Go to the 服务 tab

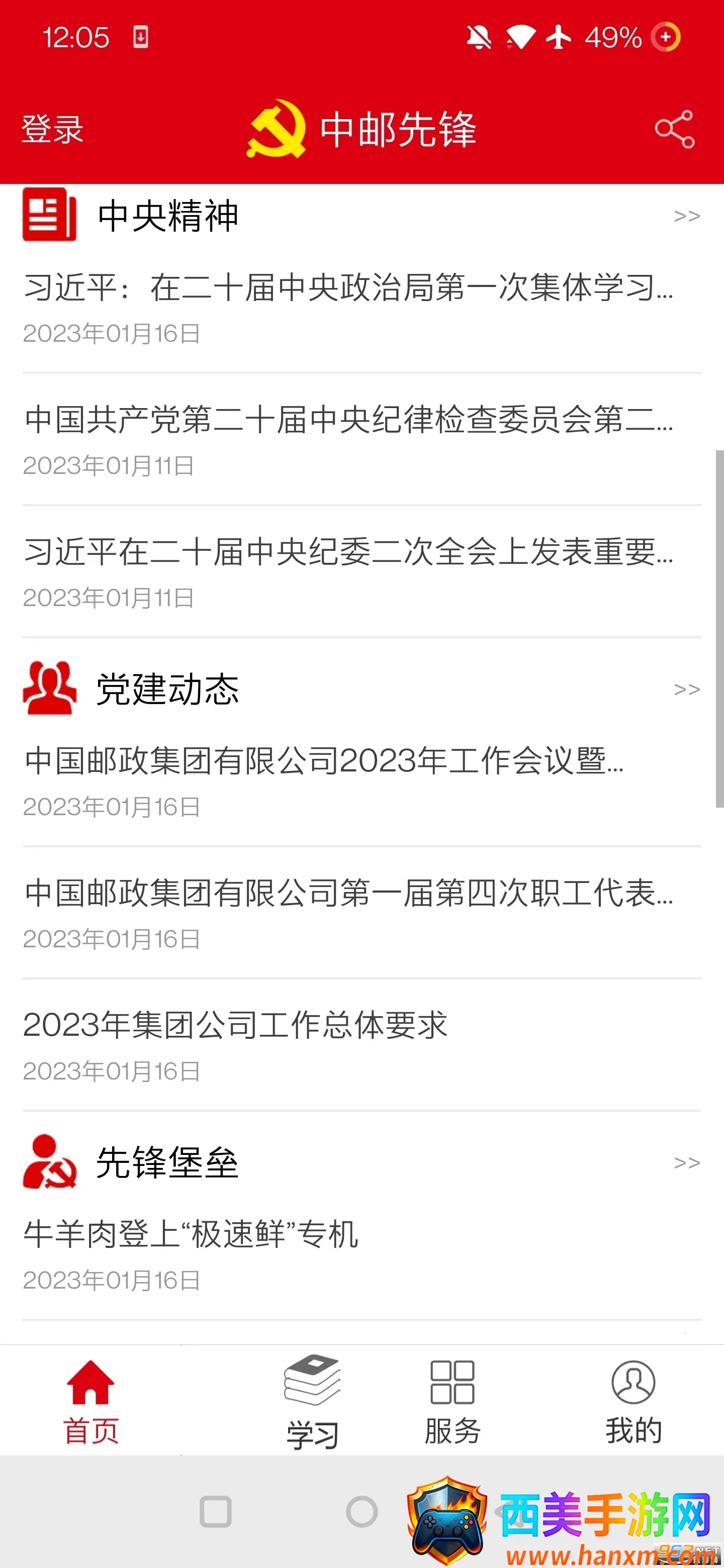coord(452,1403)
